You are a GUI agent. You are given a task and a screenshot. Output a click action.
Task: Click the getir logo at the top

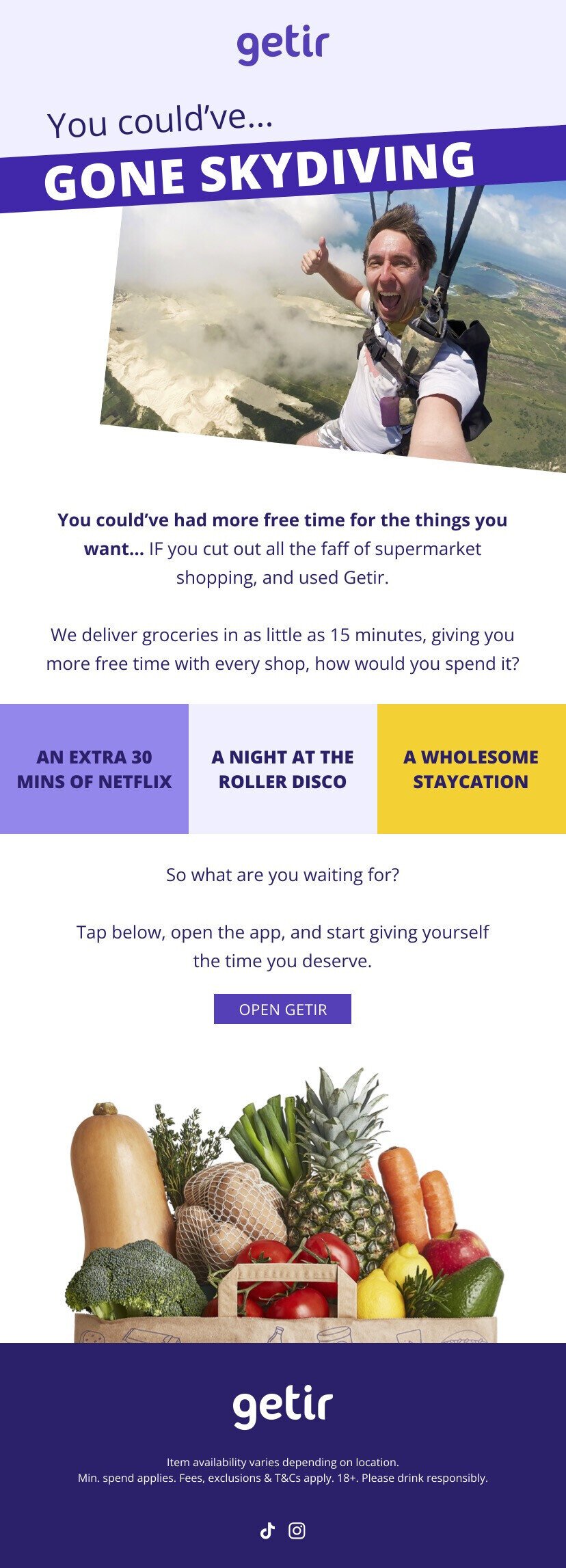[283, 43]
